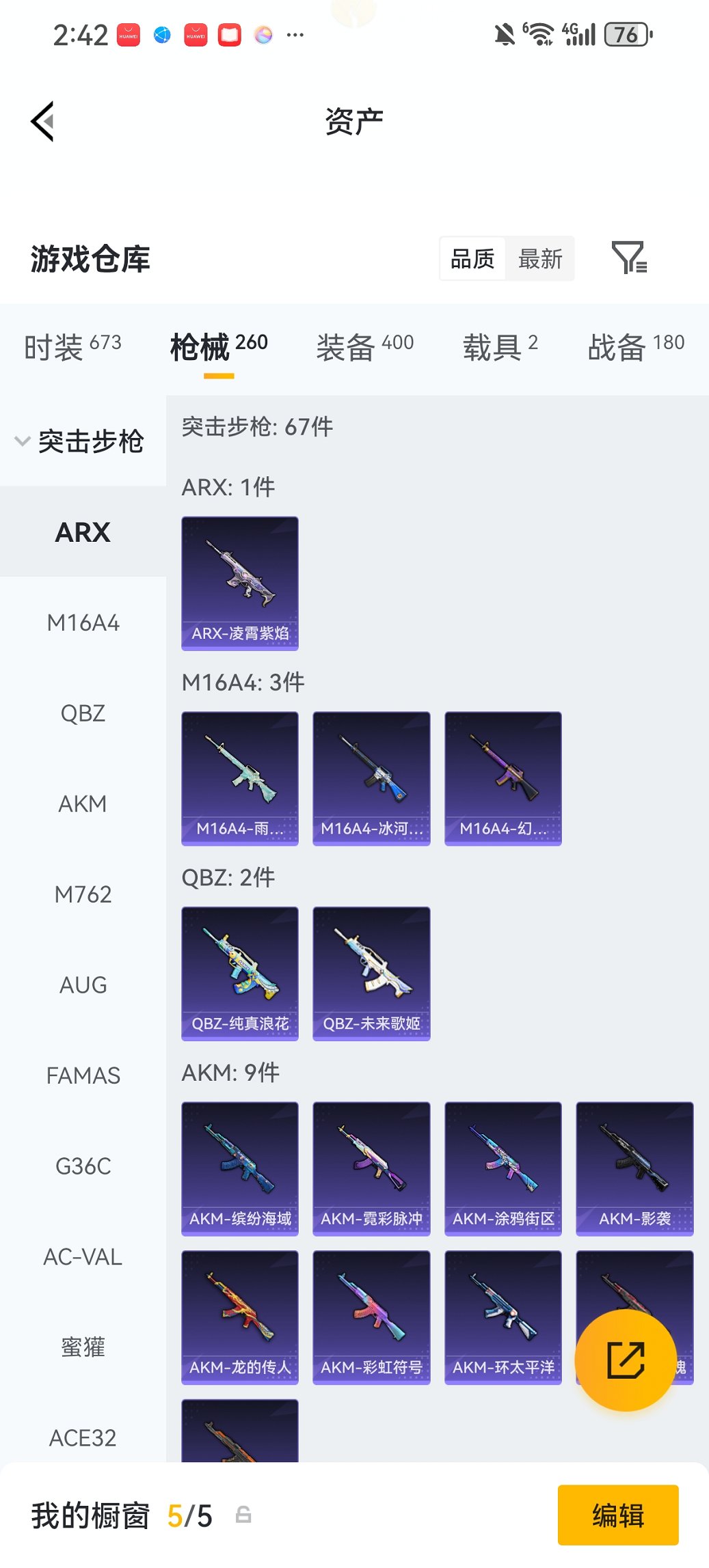Switch sorting to 品质
This screenshot has width=709, height=1568.
pos(472,258)
